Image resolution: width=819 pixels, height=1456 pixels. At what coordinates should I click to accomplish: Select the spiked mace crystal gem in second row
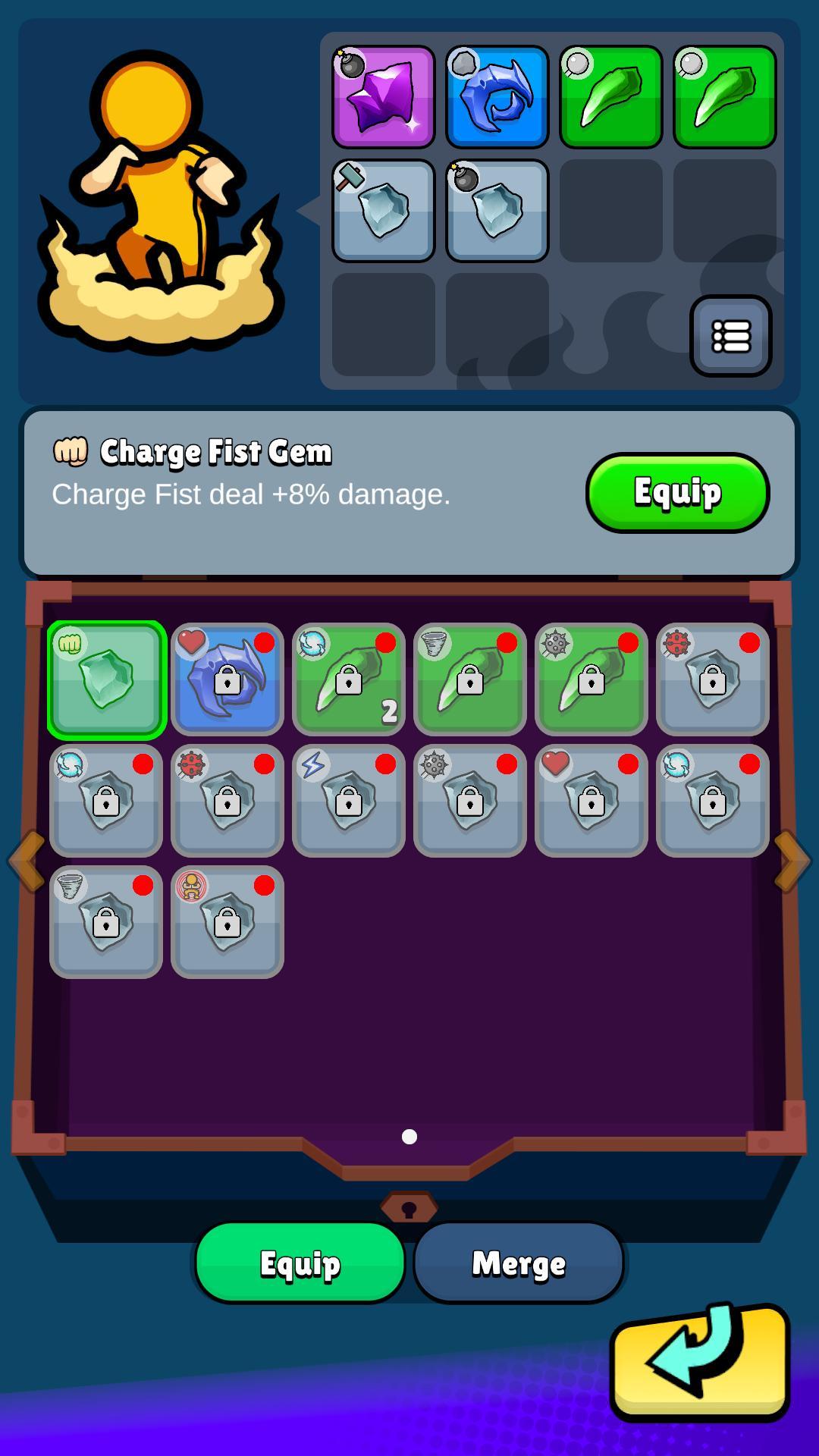469,802
